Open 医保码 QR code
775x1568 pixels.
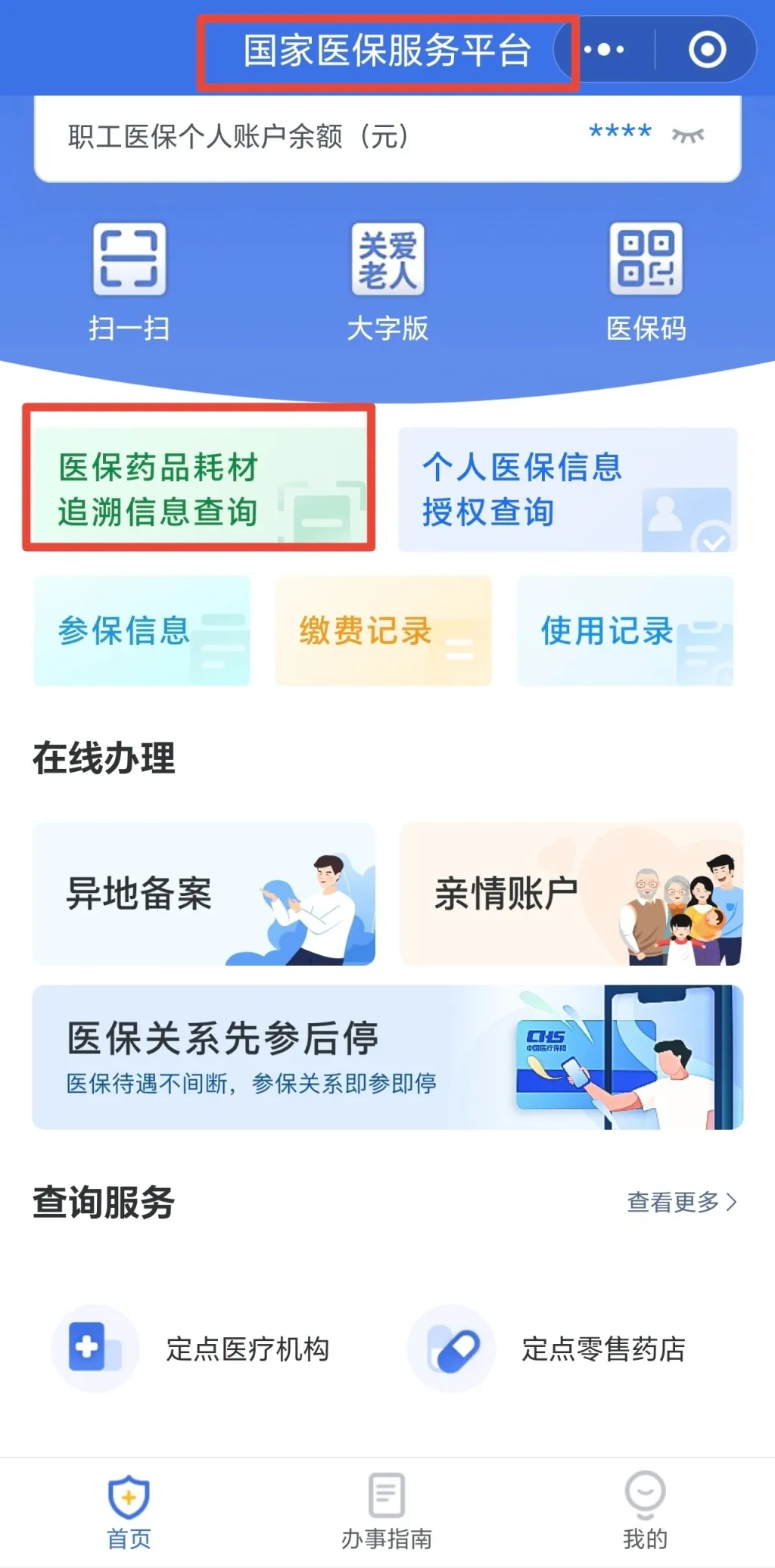click(x=646, y=281)
